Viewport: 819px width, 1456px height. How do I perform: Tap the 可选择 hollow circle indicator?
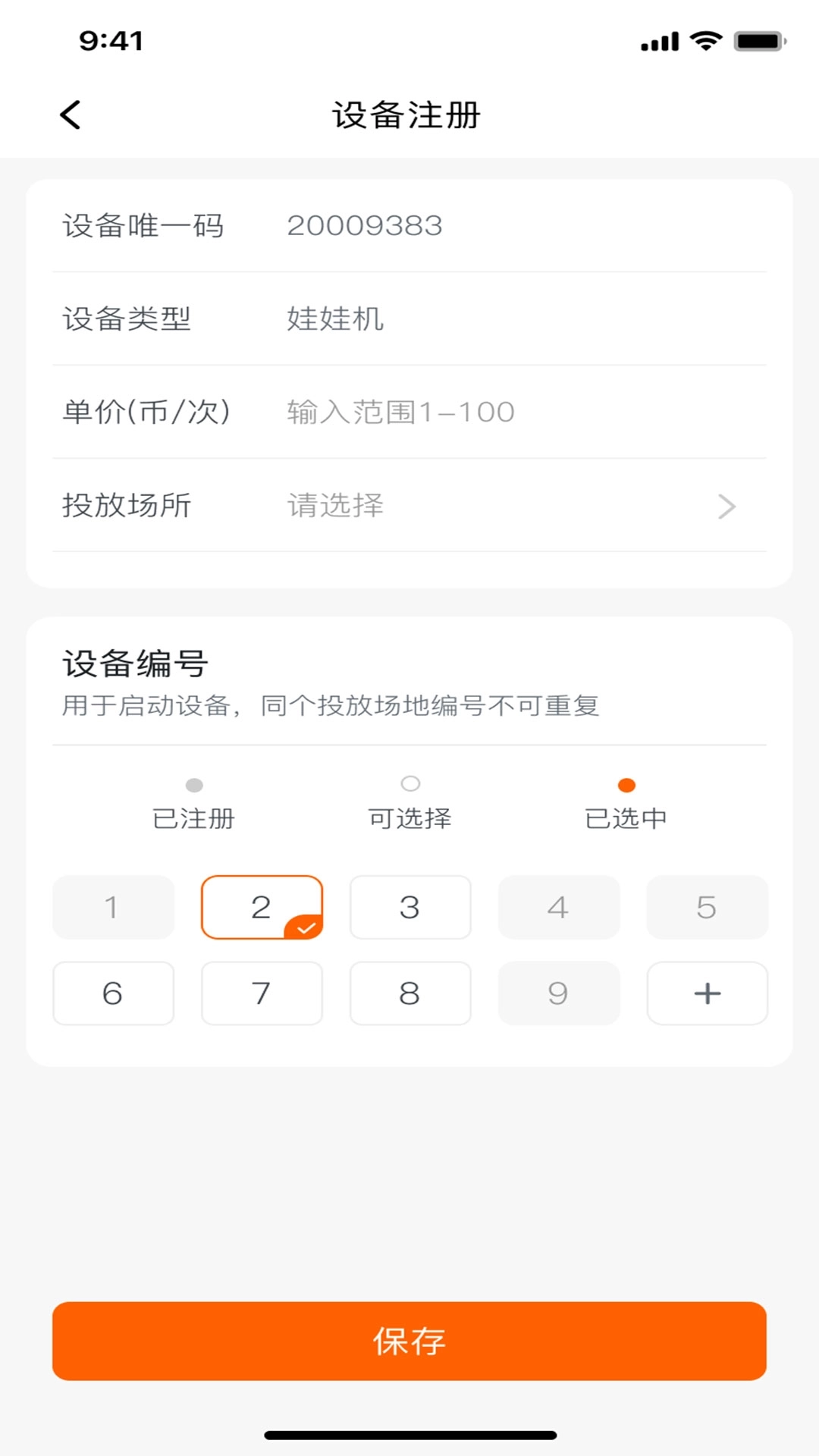[x=410, y=785]
